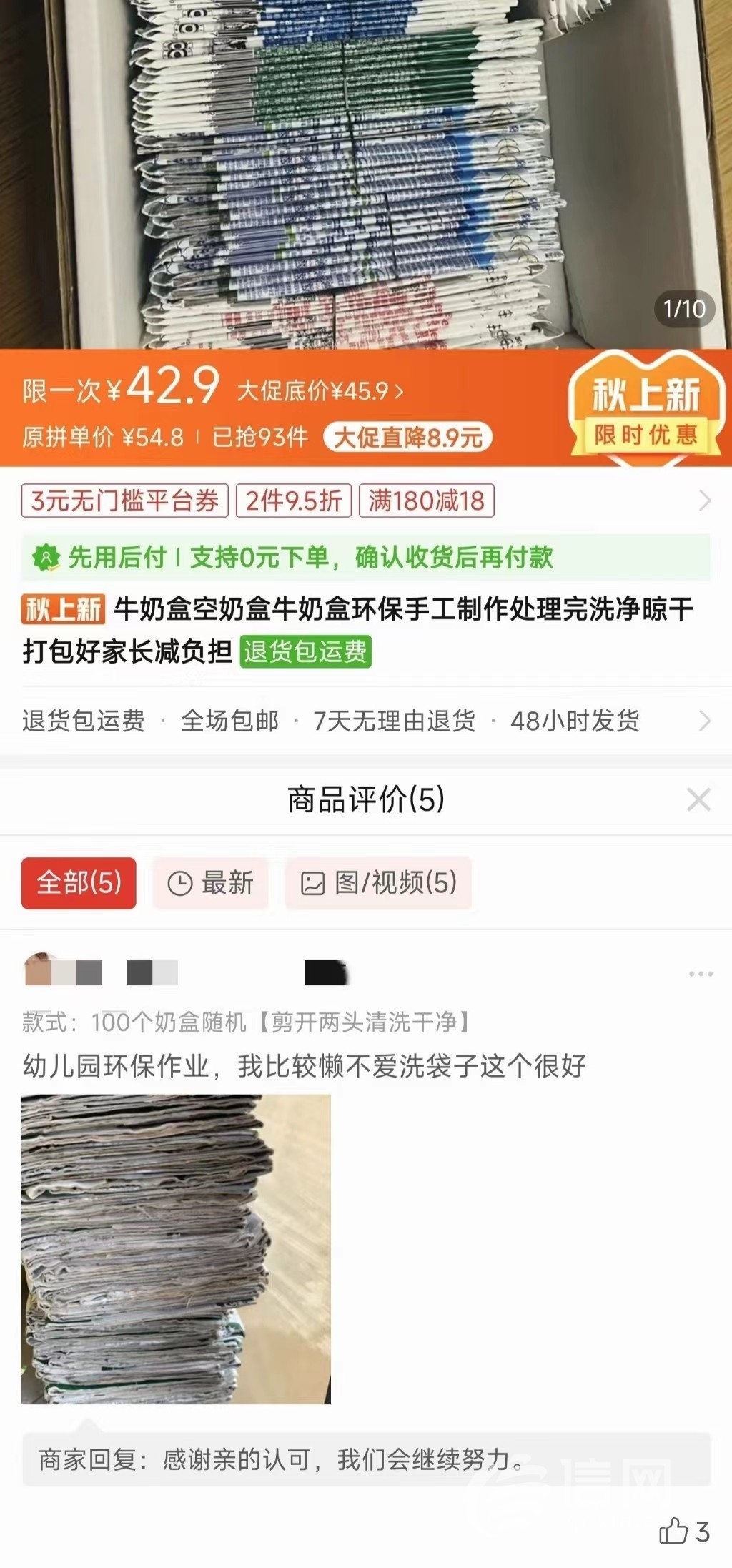View the 满180减18 promotion
Image resolution: width=732 pixels, height=1568 pixels.
point(426,501)
